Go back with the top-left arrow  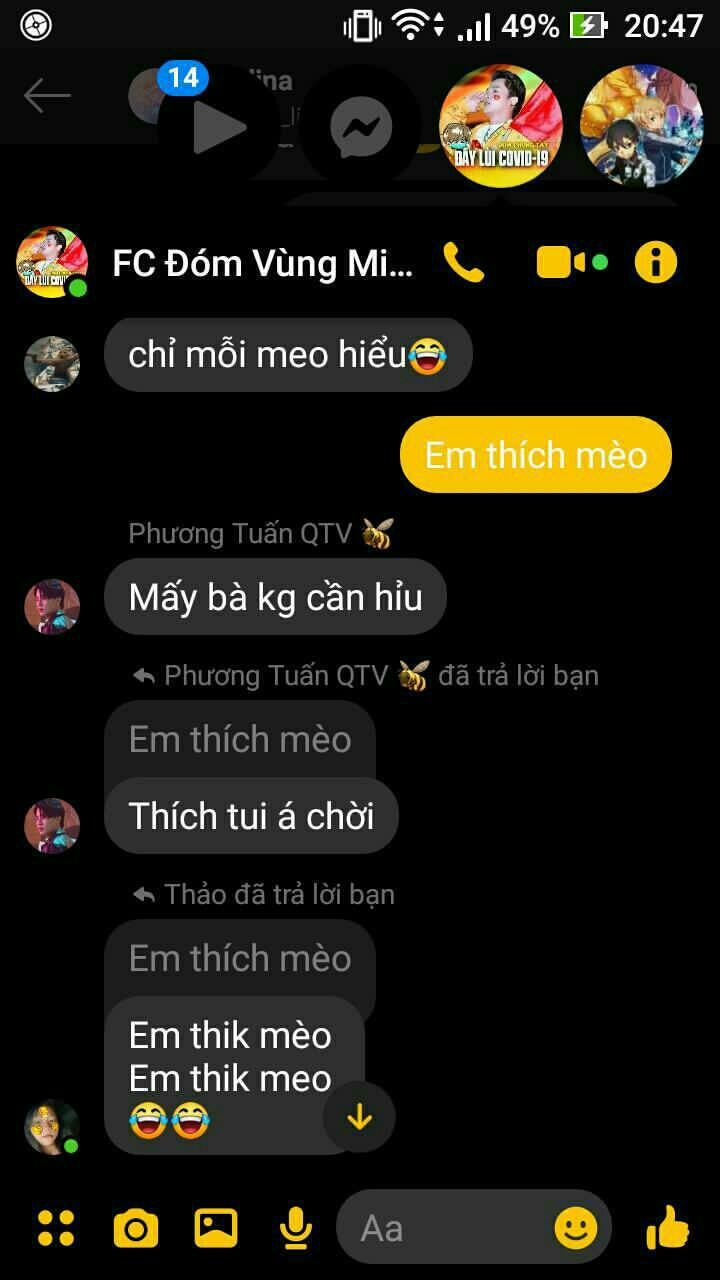pyautogui.click(x=46, y=97)
